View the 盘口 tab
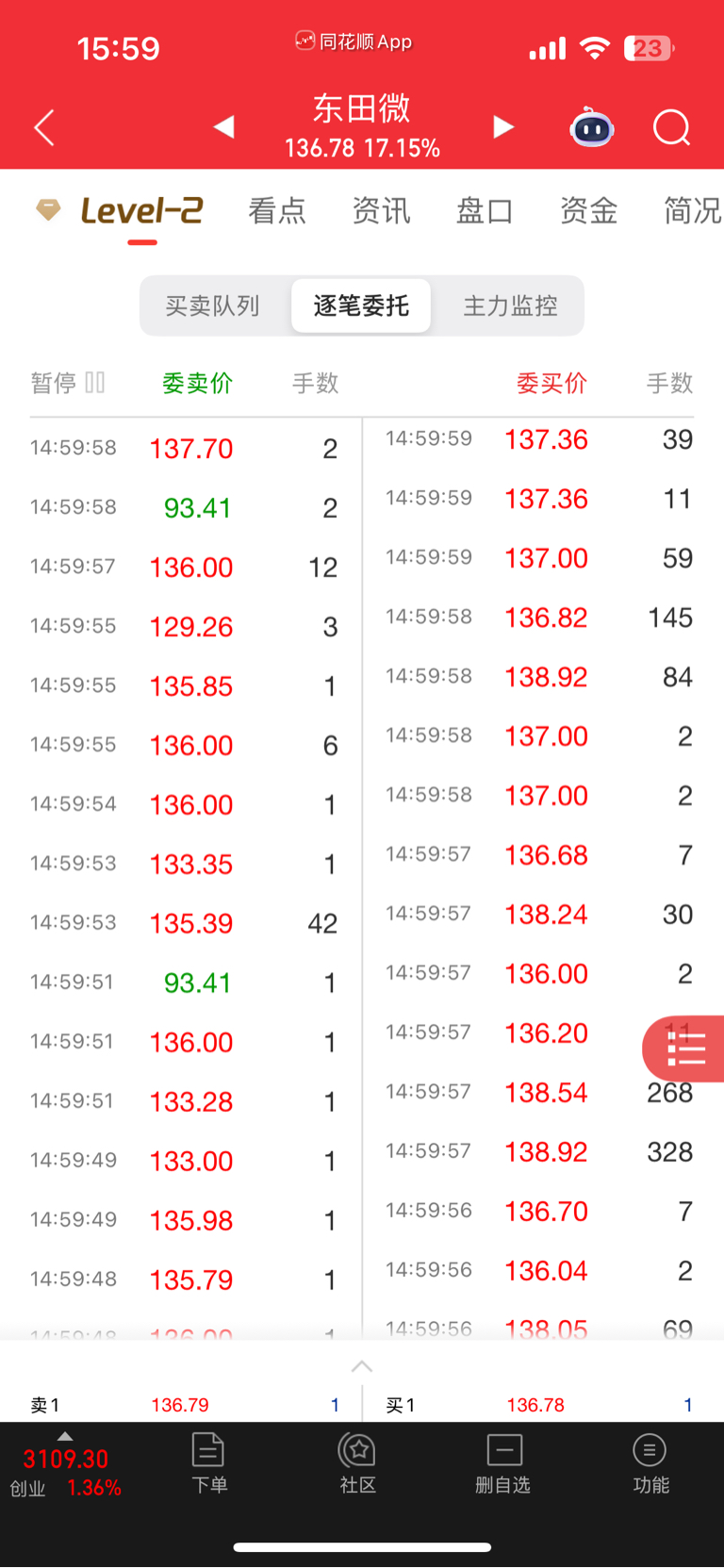The width and height of the screenshot is (724, 1568). 485,210
